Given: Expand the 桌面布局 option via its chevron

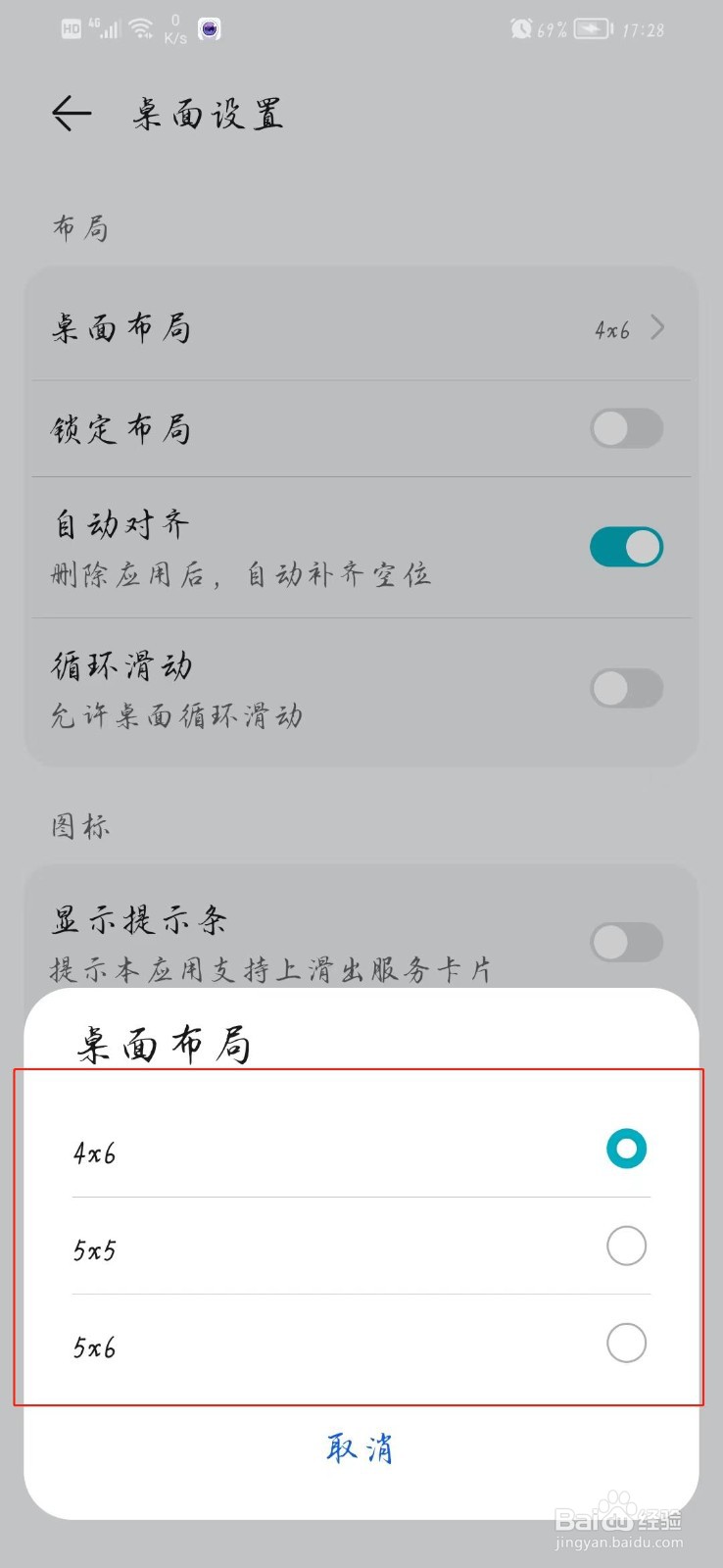Looking at the screenshot, I should [657, 327].
